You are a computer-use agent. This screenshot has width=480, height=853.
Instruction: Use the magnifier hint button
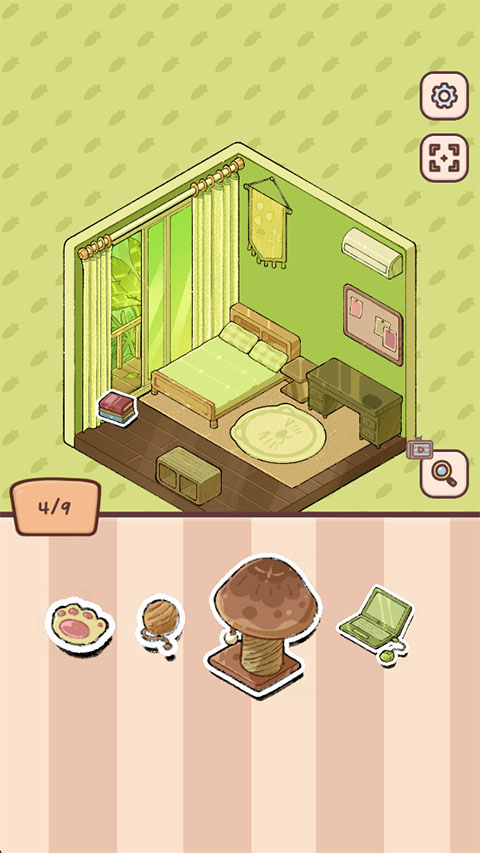[x=444, y=473]
